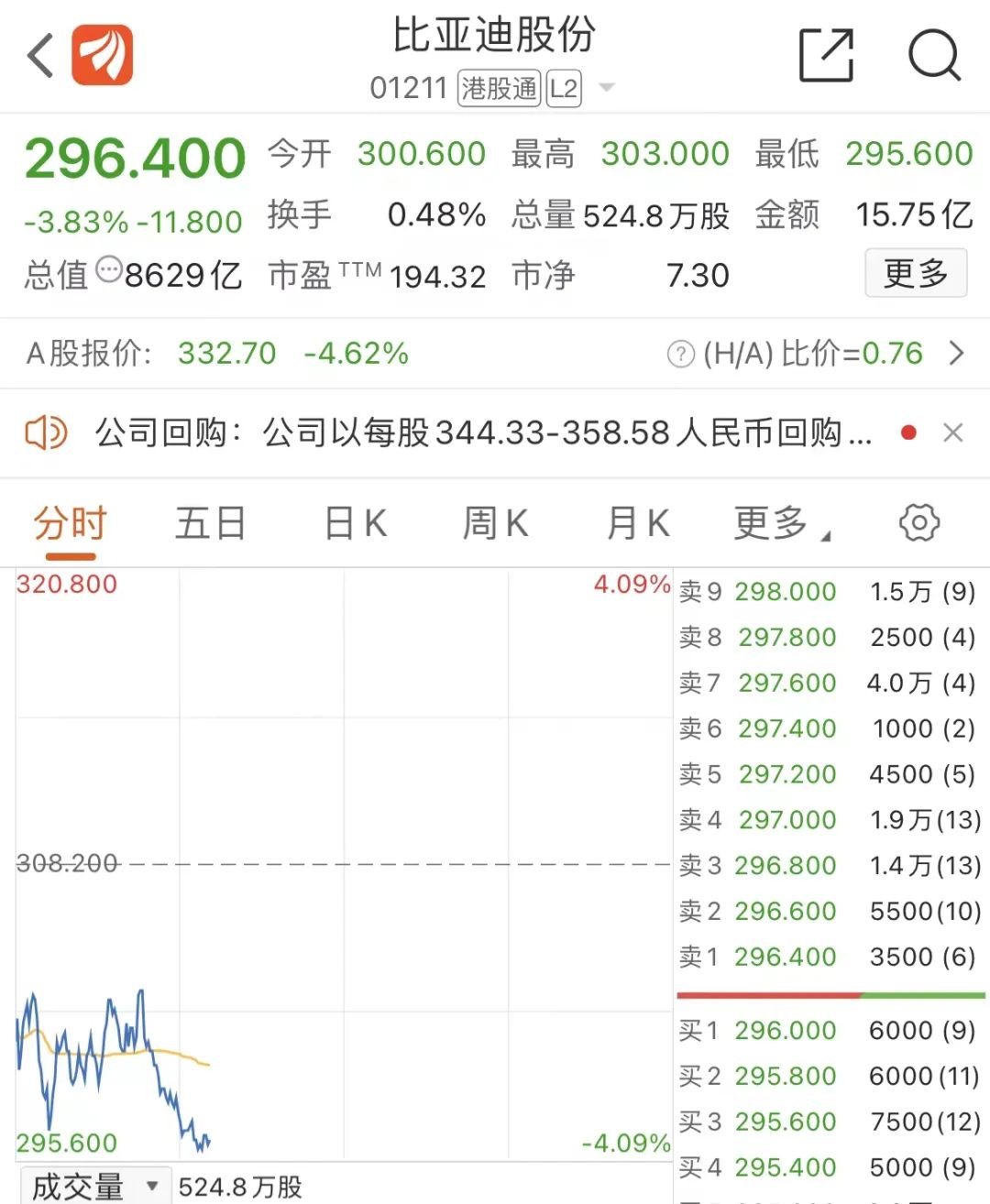
Task: Open the search magnifier
Action: click(x=933, y=56)
